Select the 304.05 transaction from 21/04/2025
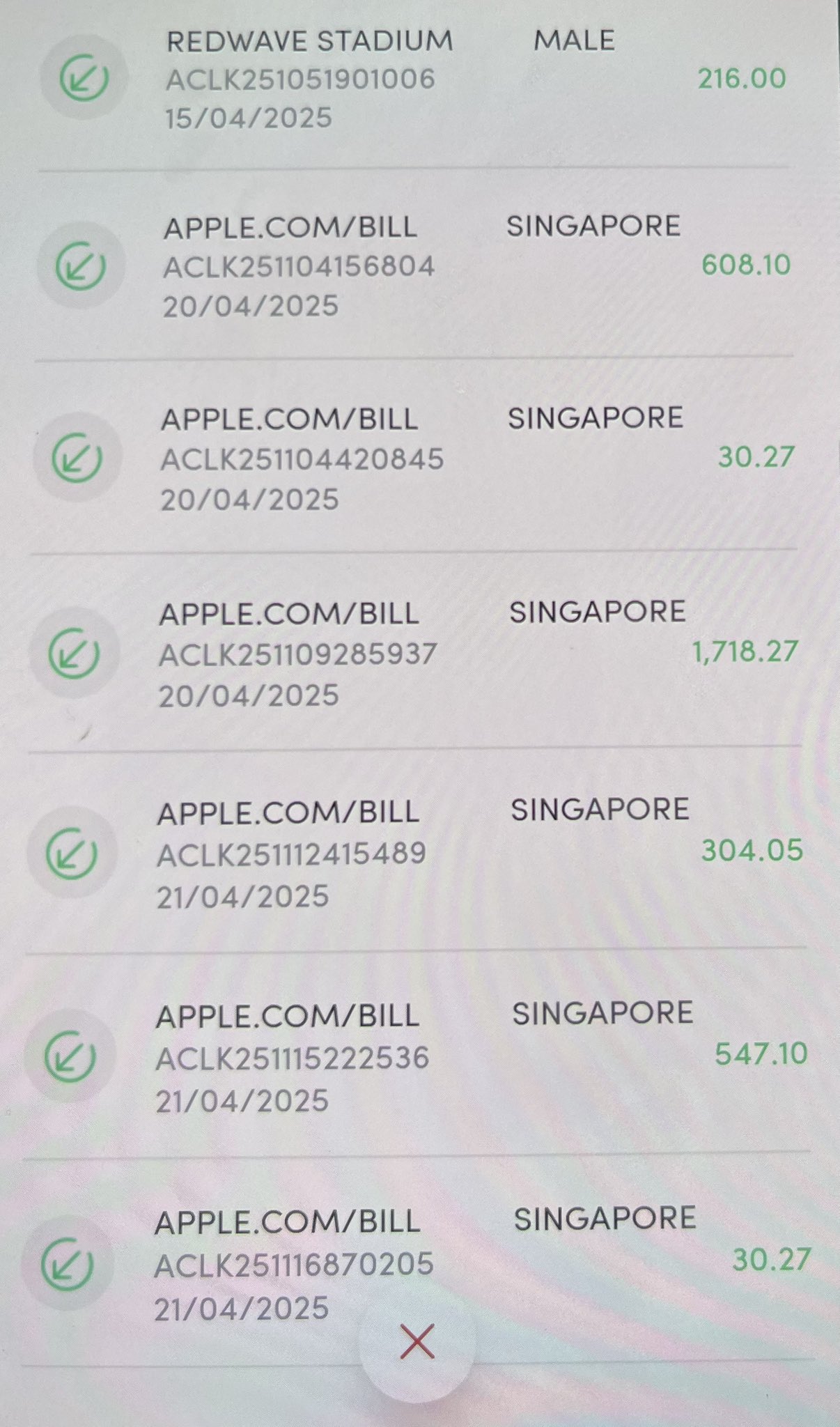Image resolution: width=840 pixels, height=1427 pixels. coord(418,853)
